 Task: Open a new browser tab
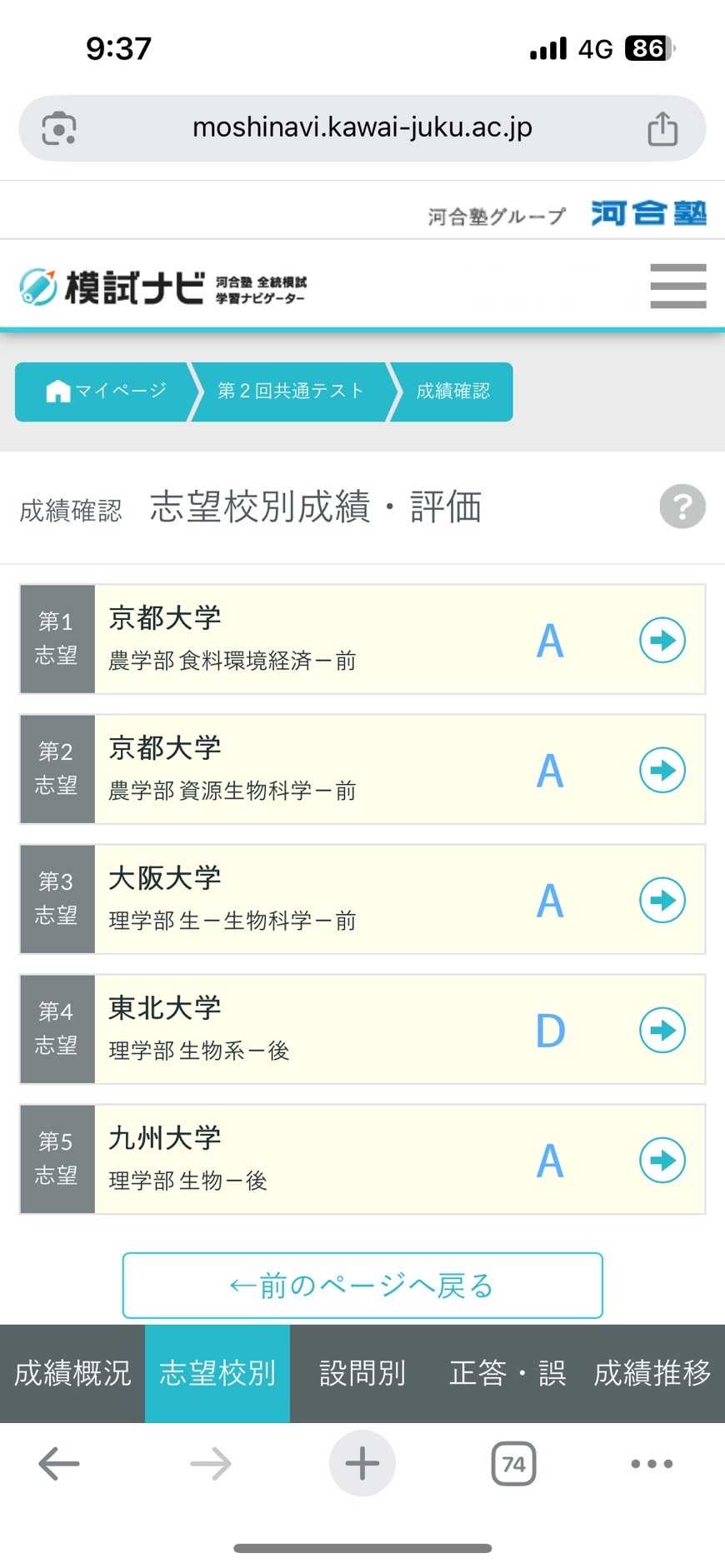tap(362, 1463)
